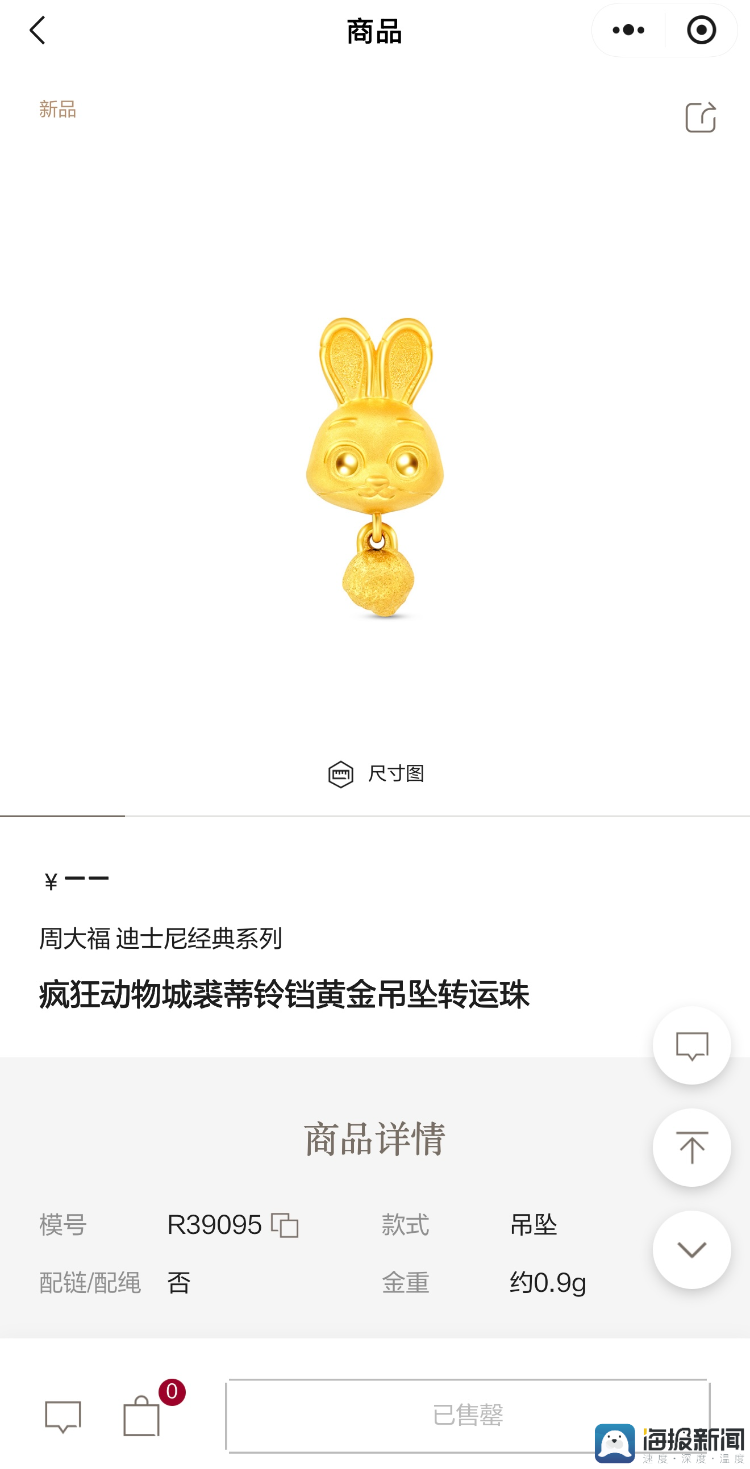Image resolution: width=750 pixels, height=1469 pixels.
Task: Open the 尺寸图 size chart
Action: point(376,774)
